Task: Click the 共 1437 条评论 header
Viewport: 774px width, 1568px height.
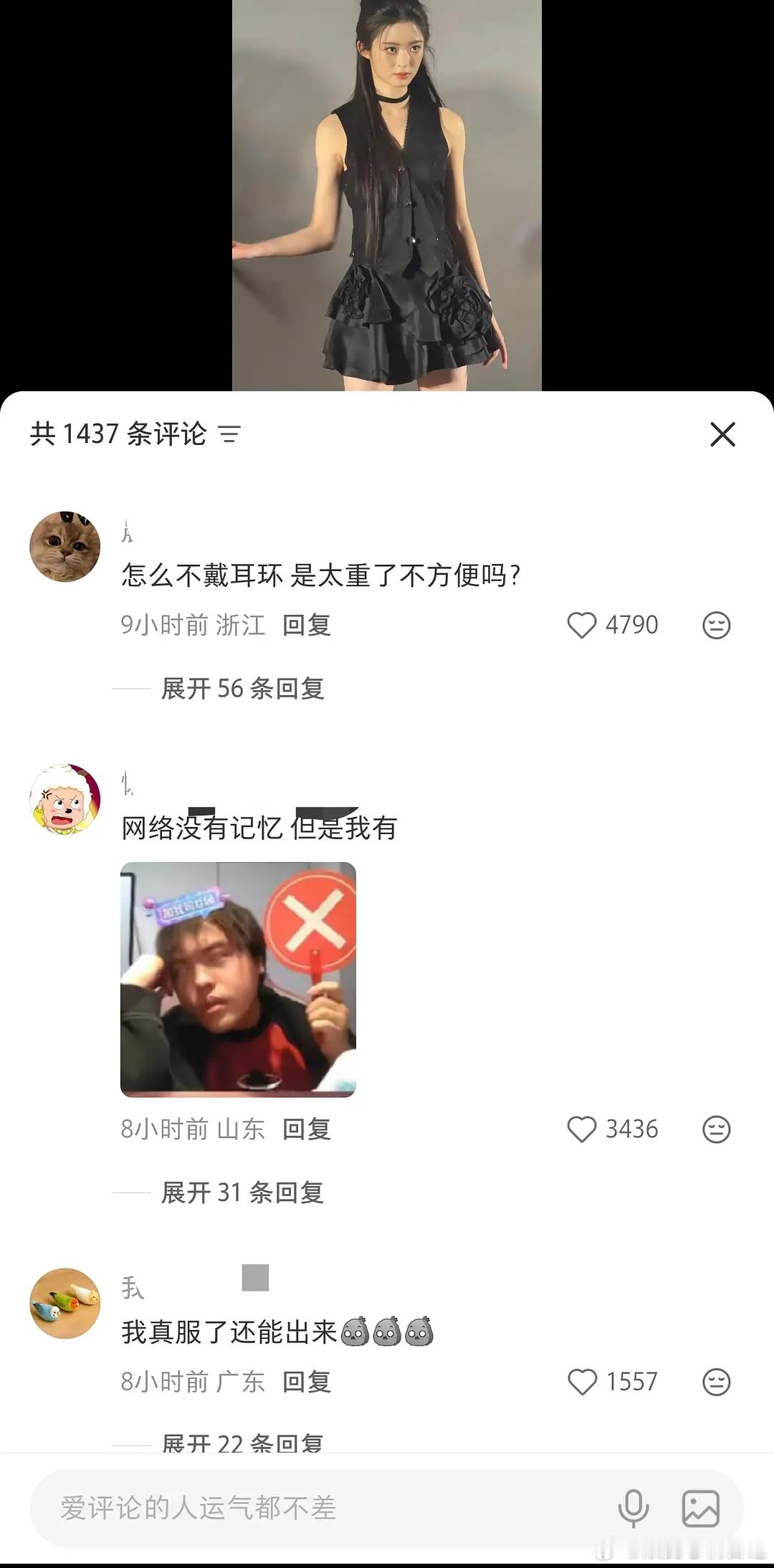Action: 118,434
